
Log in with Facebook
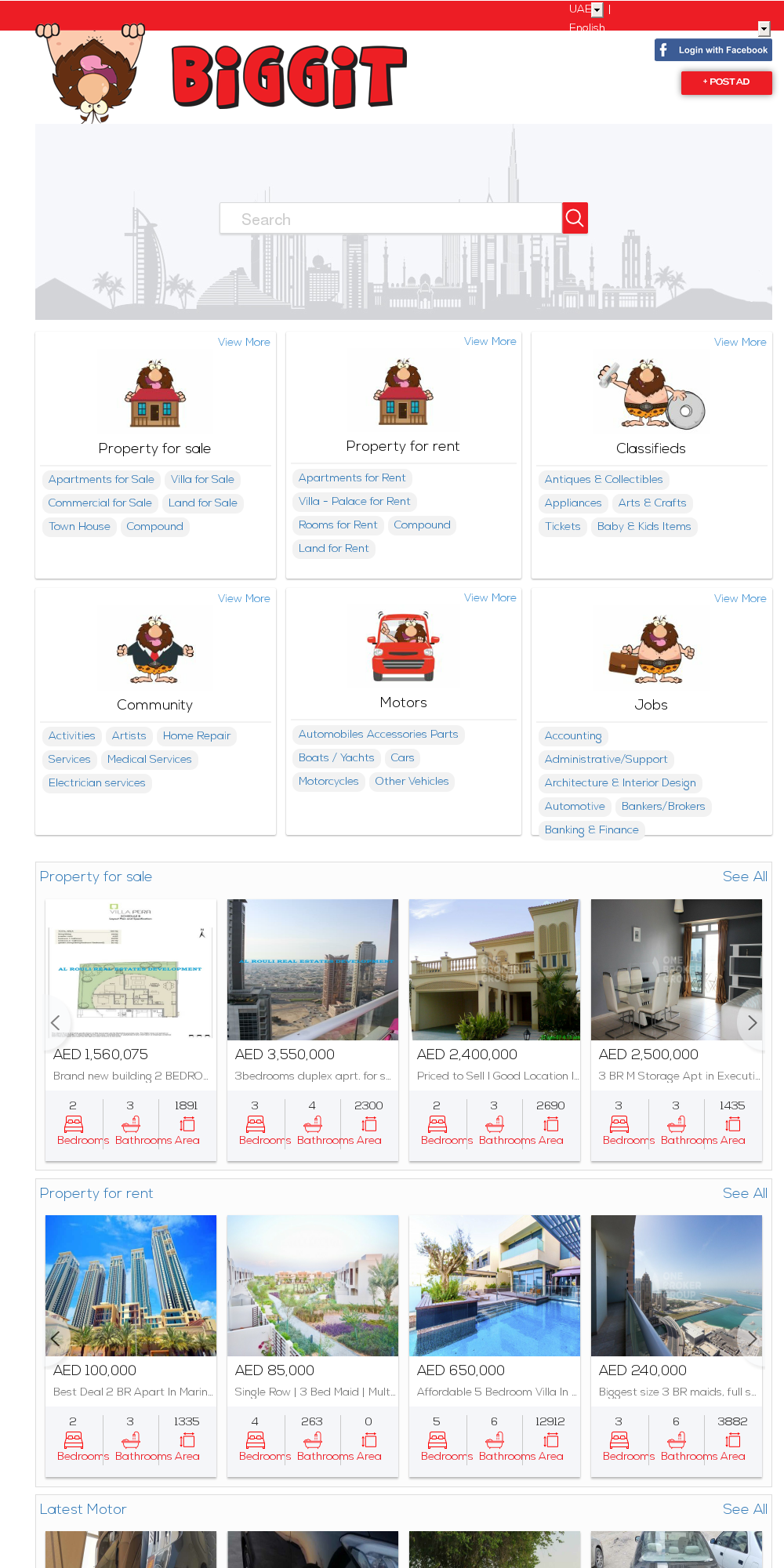[713, 50]
